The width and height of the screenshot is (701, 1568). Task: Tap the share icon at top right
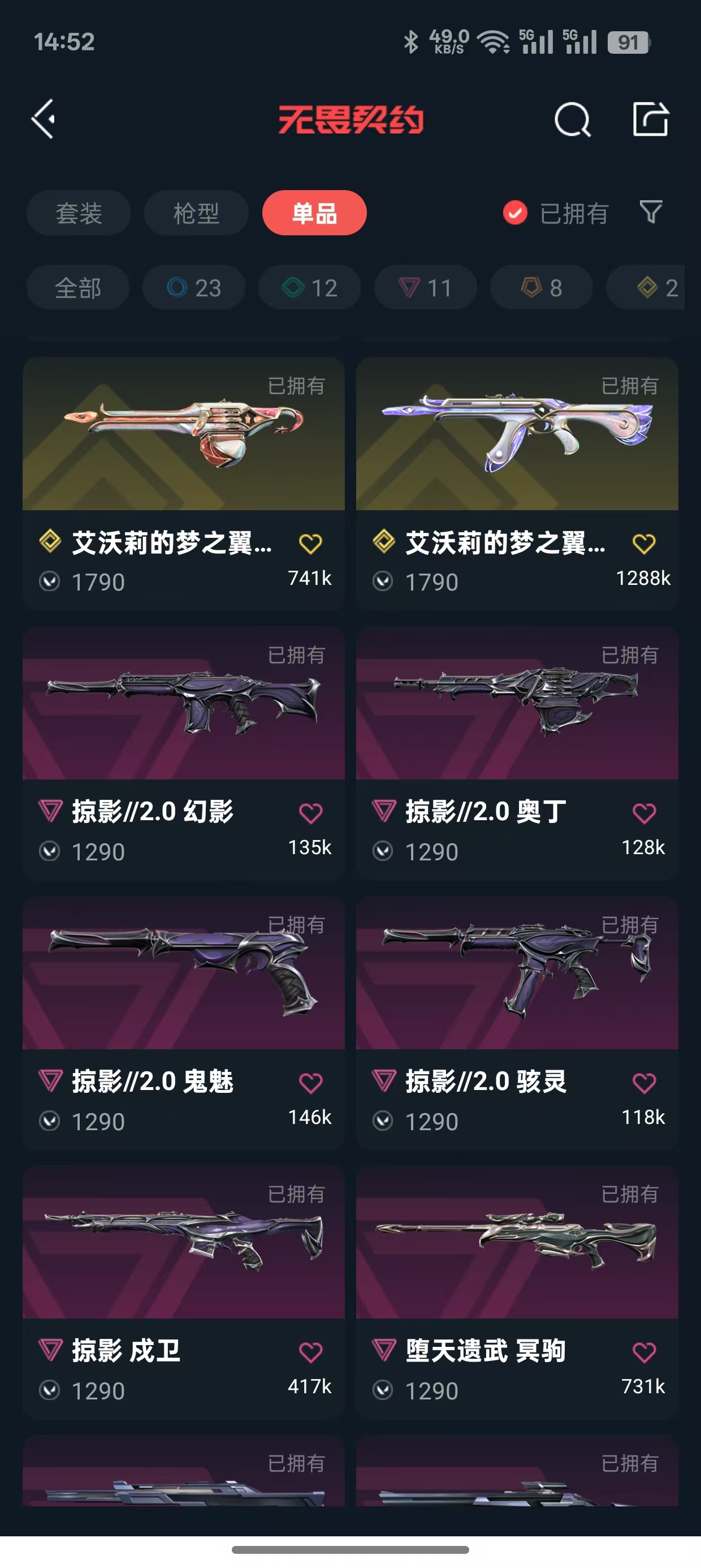tap(651, 119)
